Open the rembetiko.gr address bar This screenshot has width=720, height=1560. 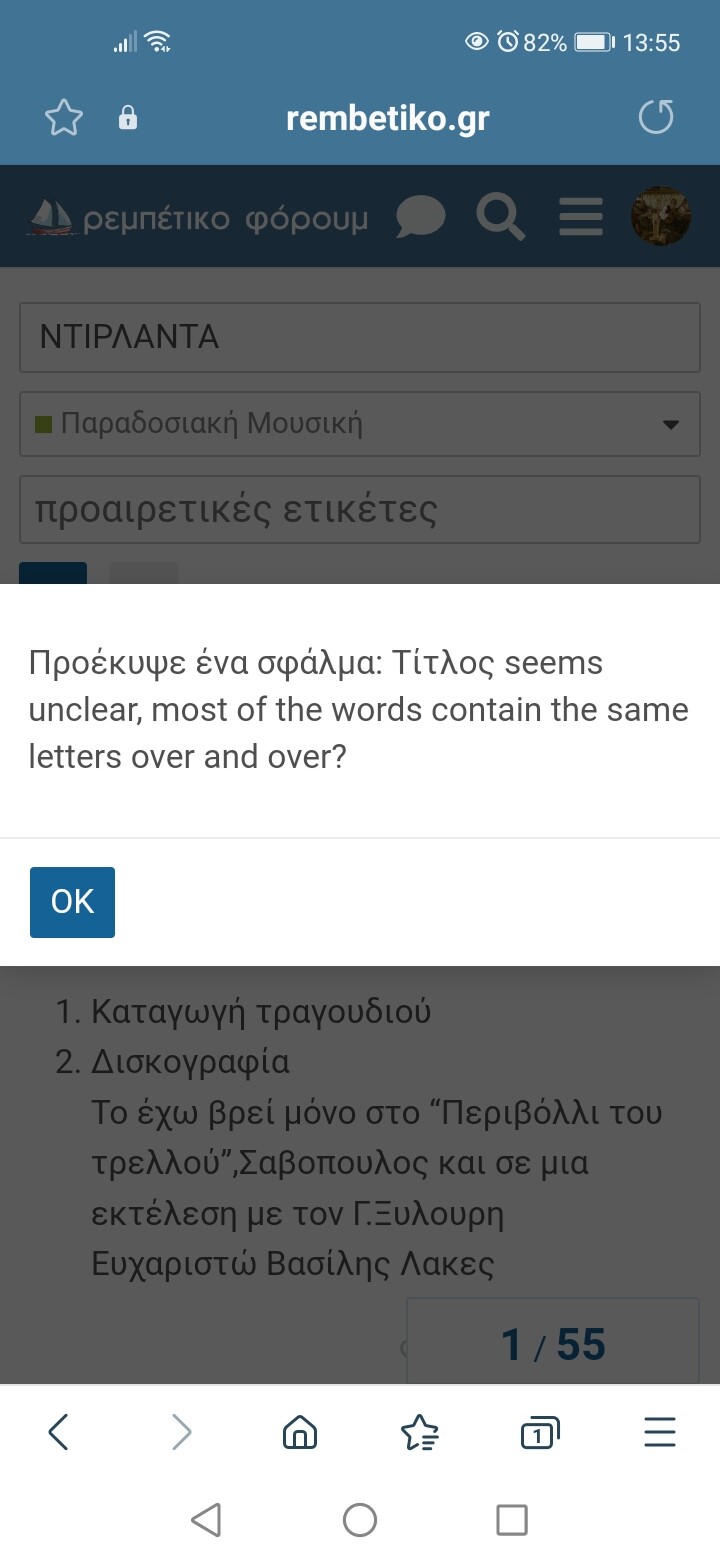pos(387,119)
